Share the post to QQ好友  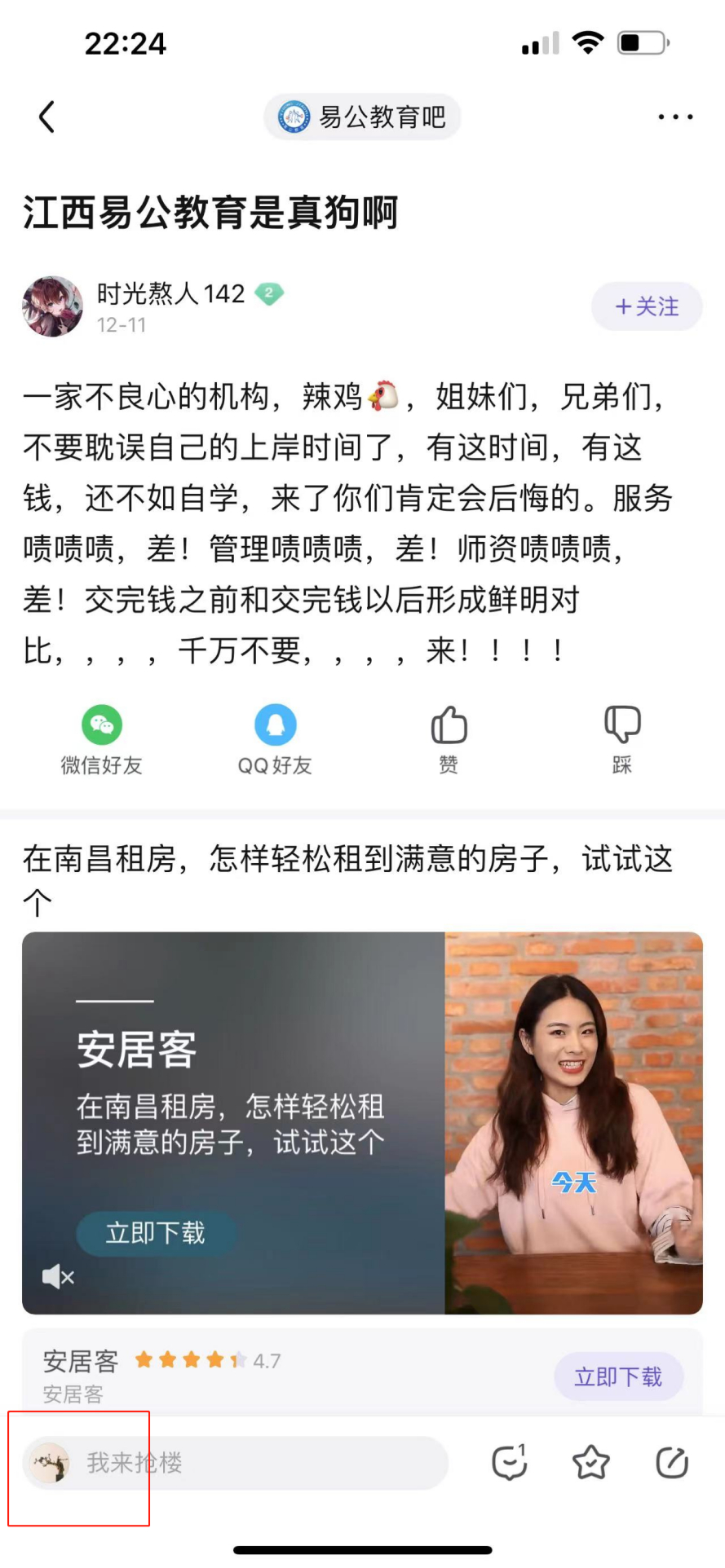pyautogui.click(x=275, y=739)
